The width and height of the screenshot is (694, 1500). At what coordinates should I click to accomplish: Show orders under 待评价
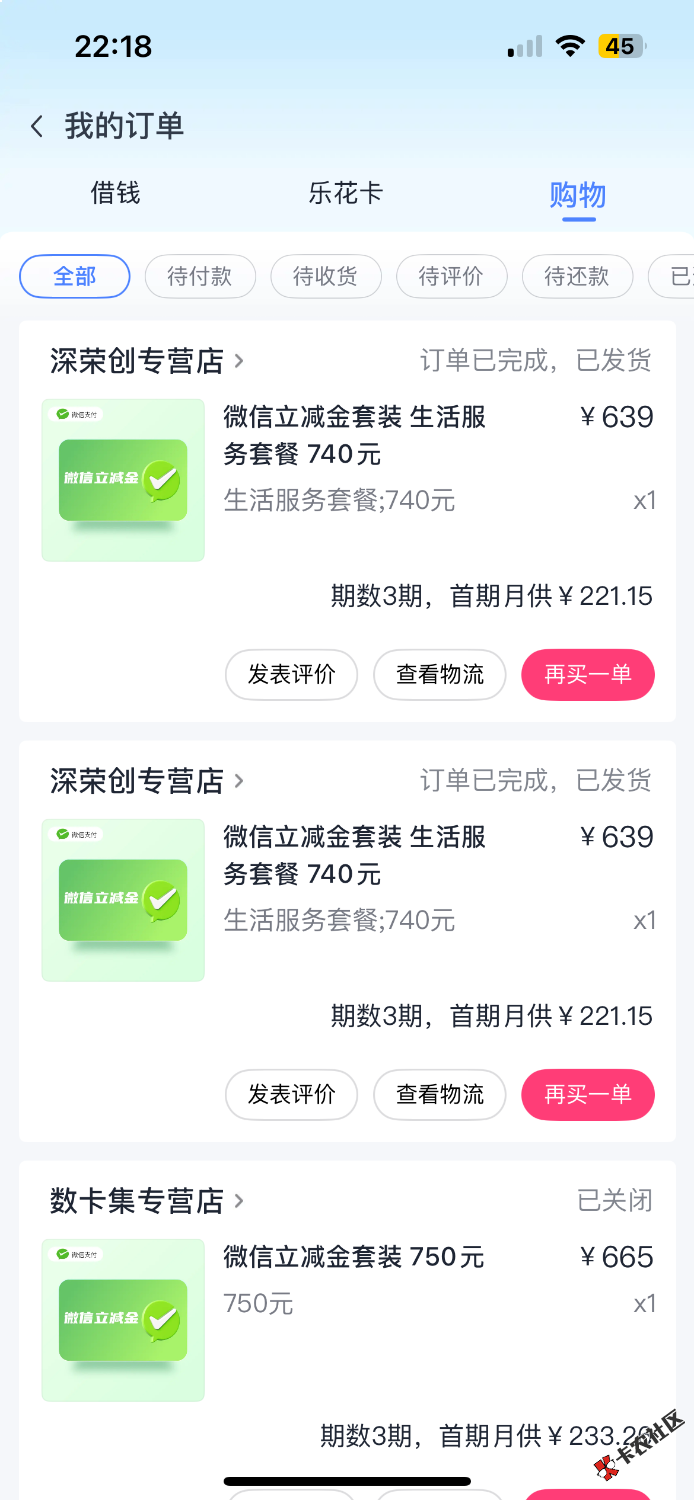click(451, 277)
